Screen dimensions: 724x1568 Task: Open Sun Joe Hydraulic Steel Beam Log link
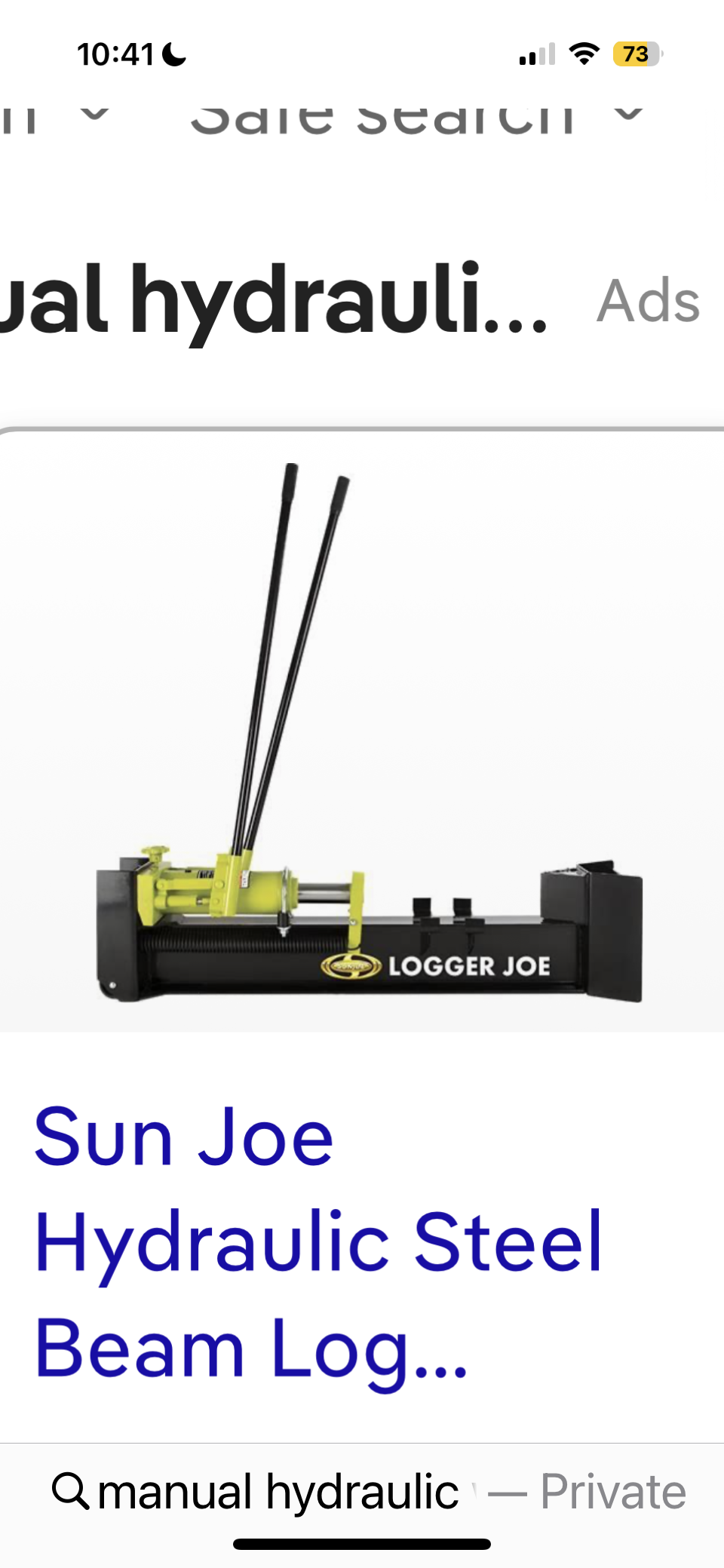pos(317,1241)
